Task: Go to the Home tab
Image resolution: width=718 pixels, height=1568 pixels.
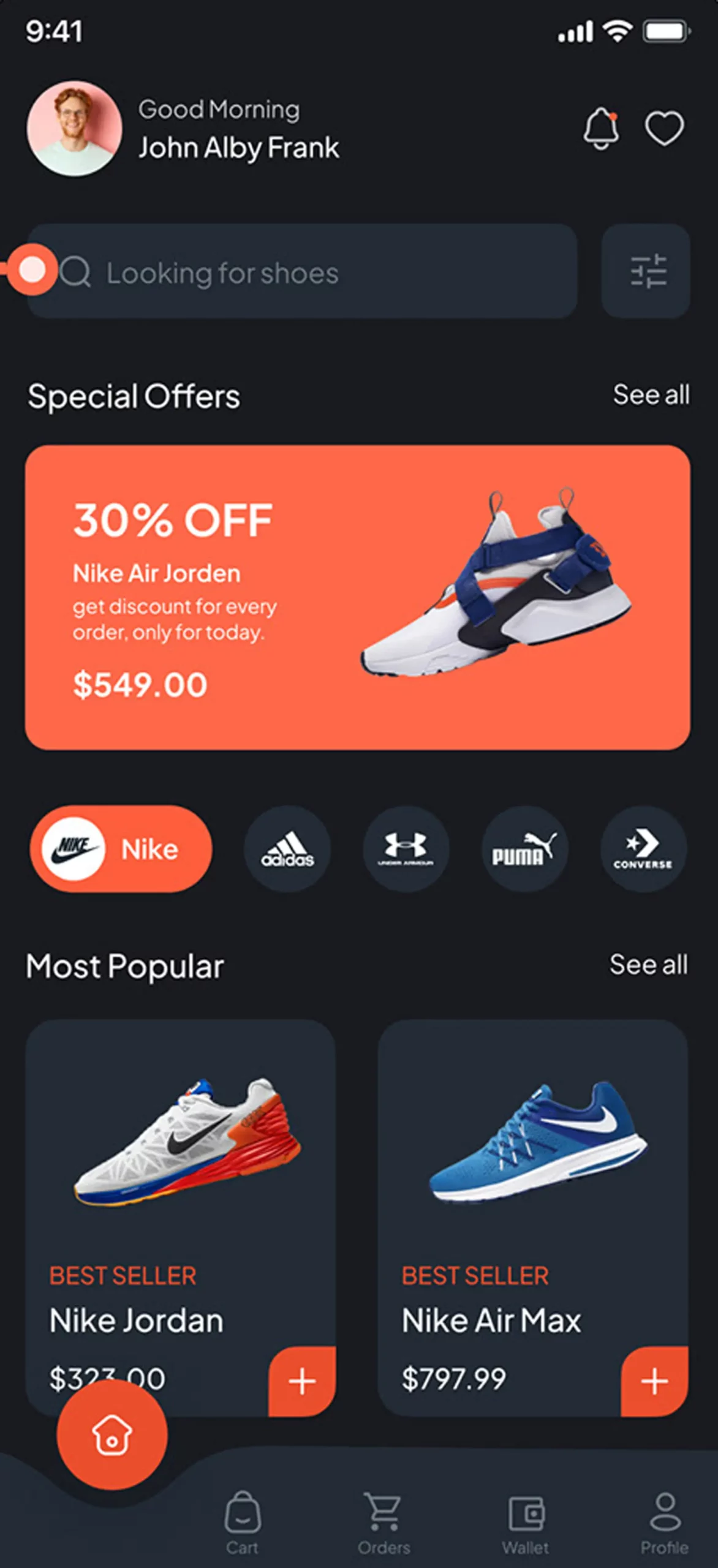Action: [x=112, y=1434]
